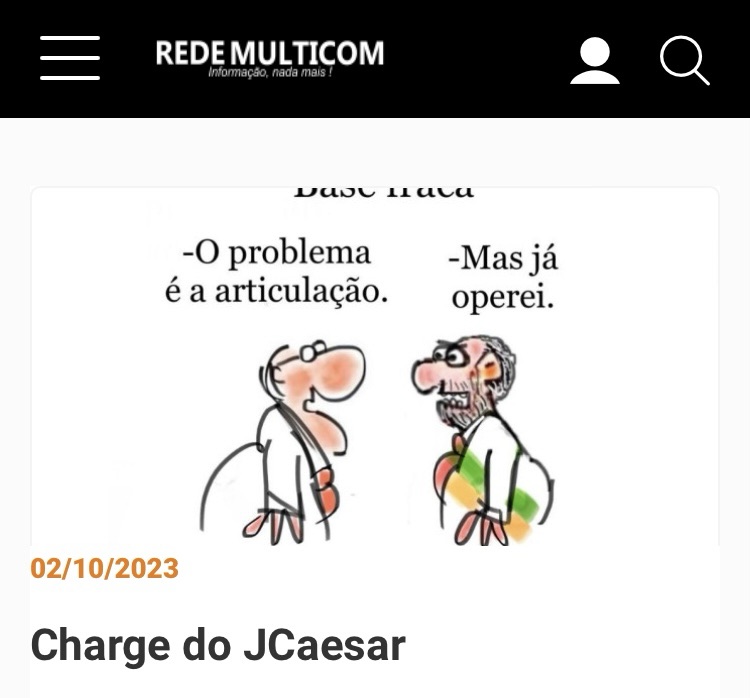Open the Charge do JCaesar headline

click(x=218, y=645)
